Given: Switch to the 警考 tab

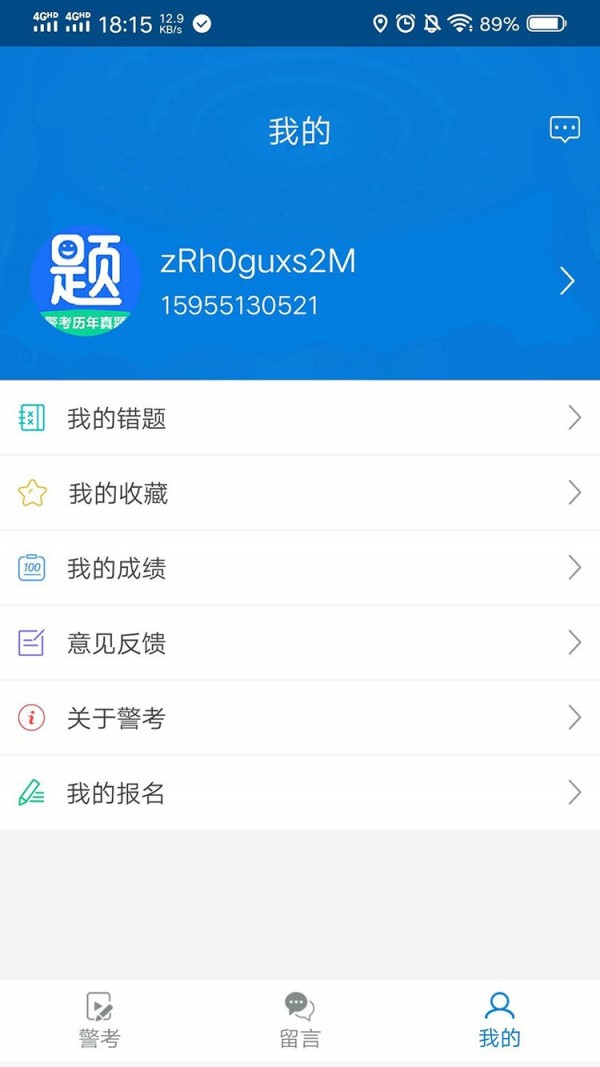Looking at the screenshot, I should tap(99, 1020).
